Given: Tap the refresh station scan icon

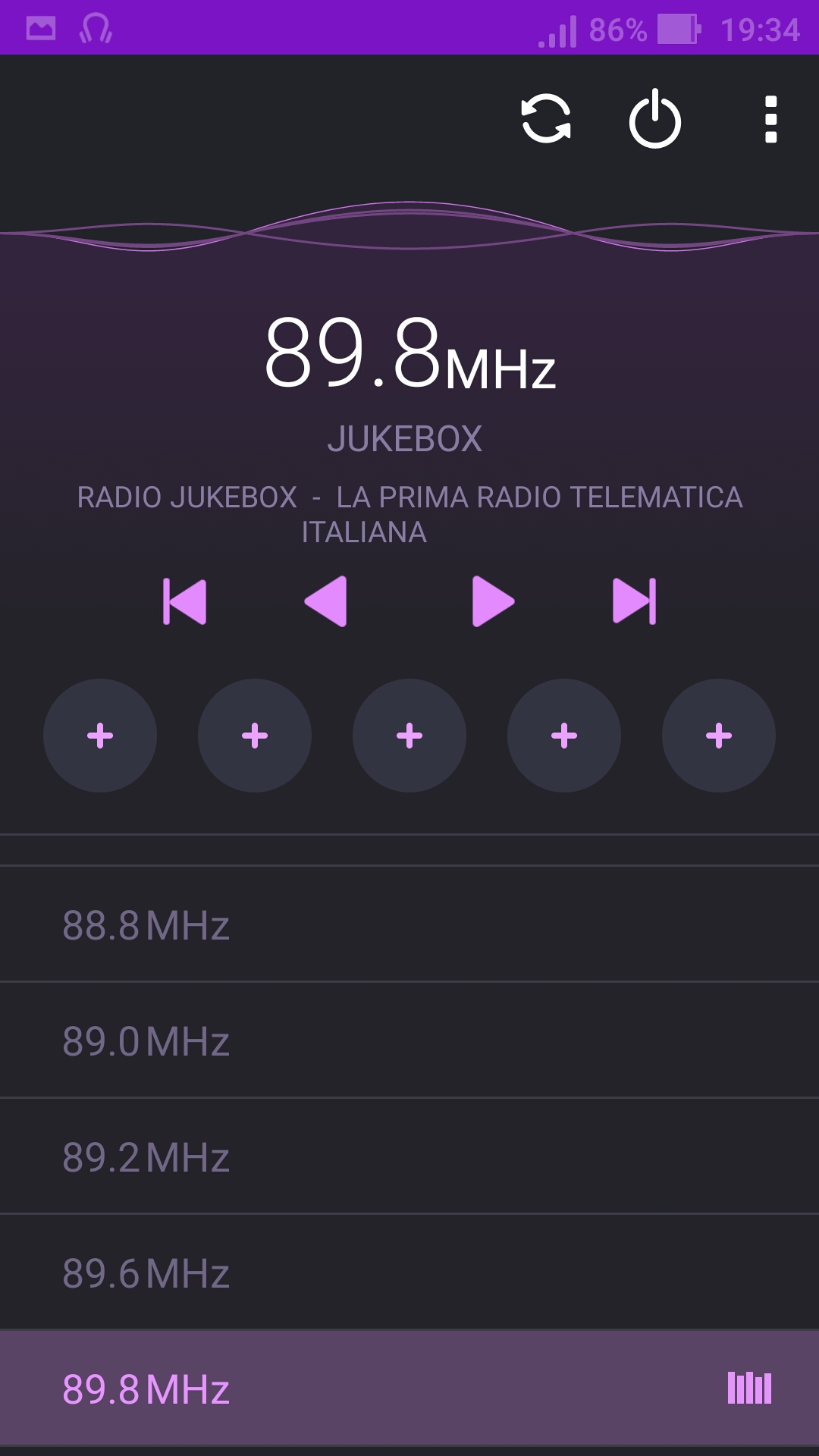Looking at the screenshot, I should [546, 119].
